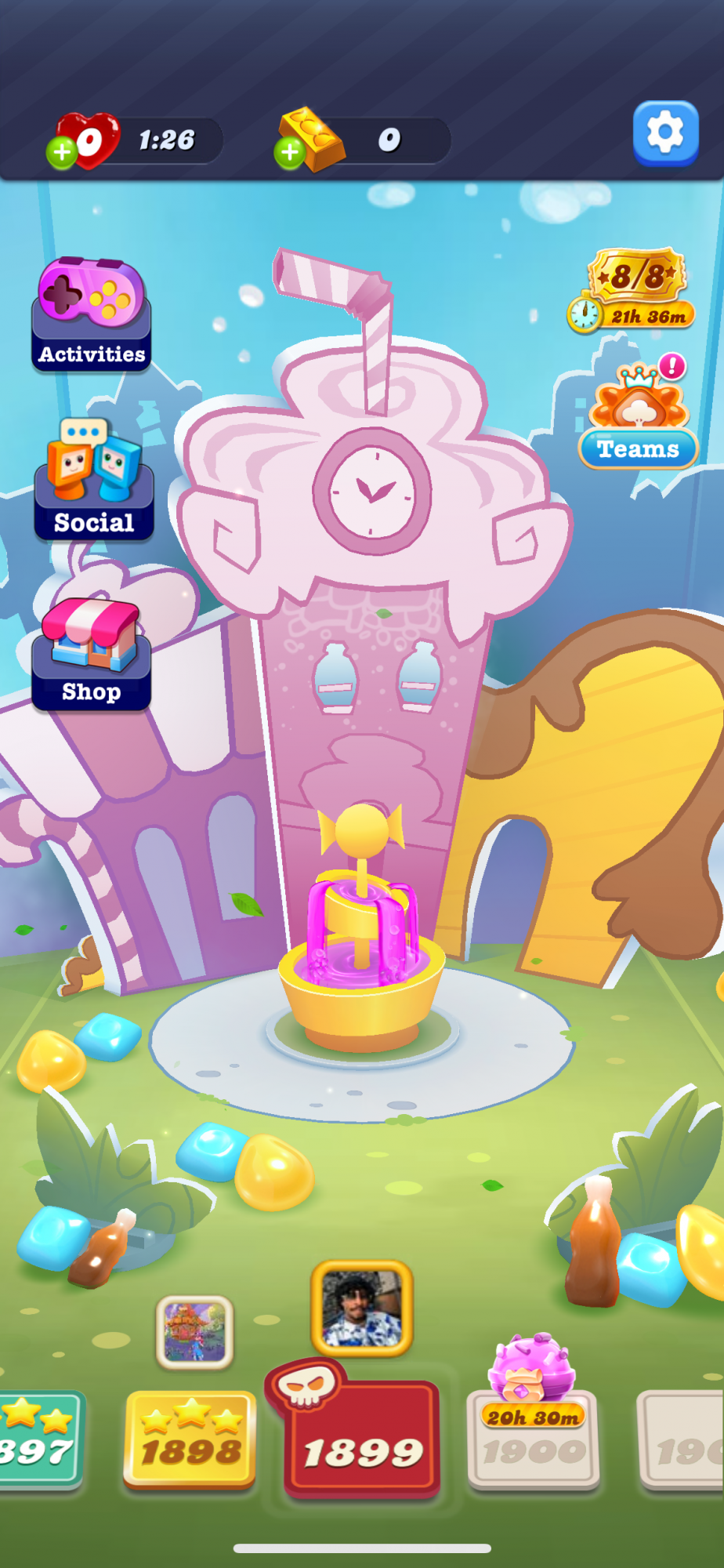Visit the Shop
The width and height of the screenshot is (724, 1568).
[92, 654]
